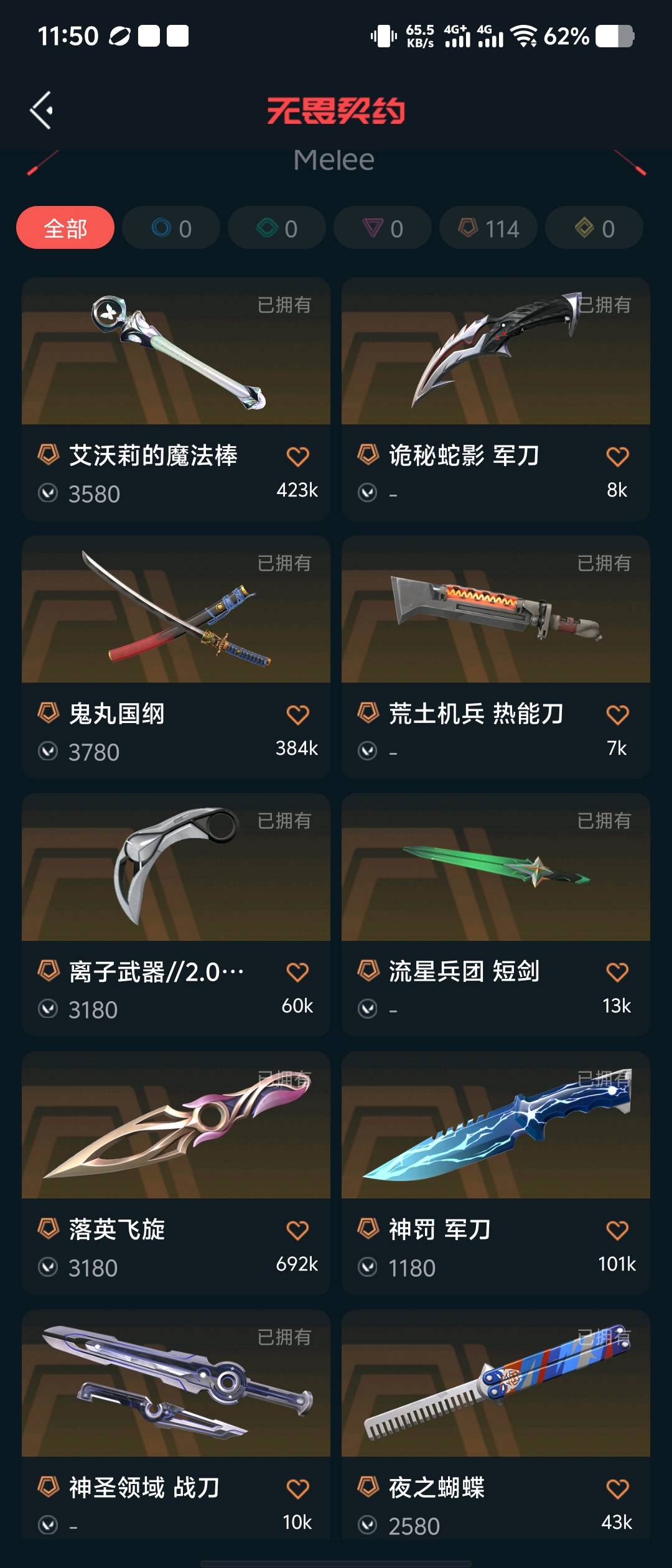
Task: Like the 艾沃莉的魔法棒 skin
Action: point(297,457)
